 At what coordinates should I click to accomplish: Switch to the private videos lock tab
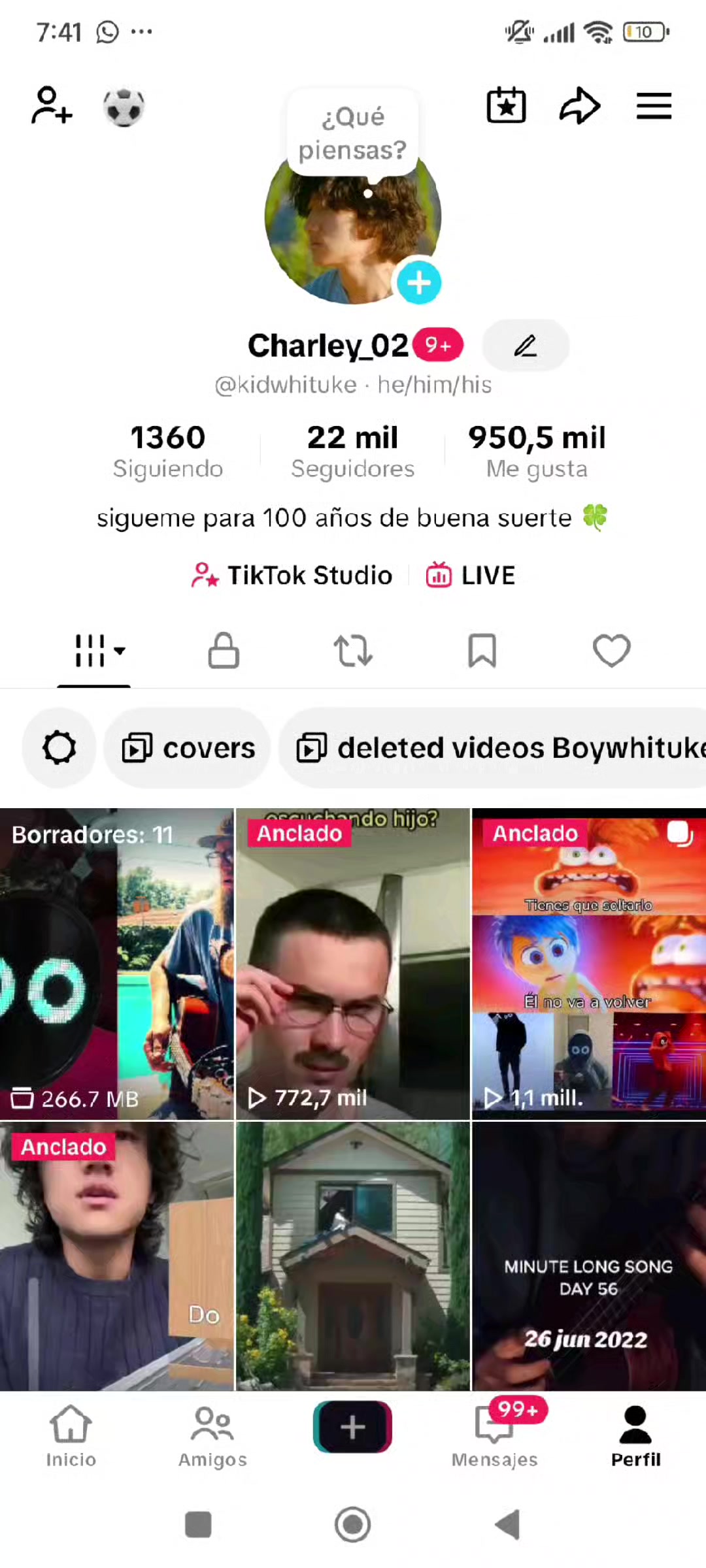click(224, 651)
